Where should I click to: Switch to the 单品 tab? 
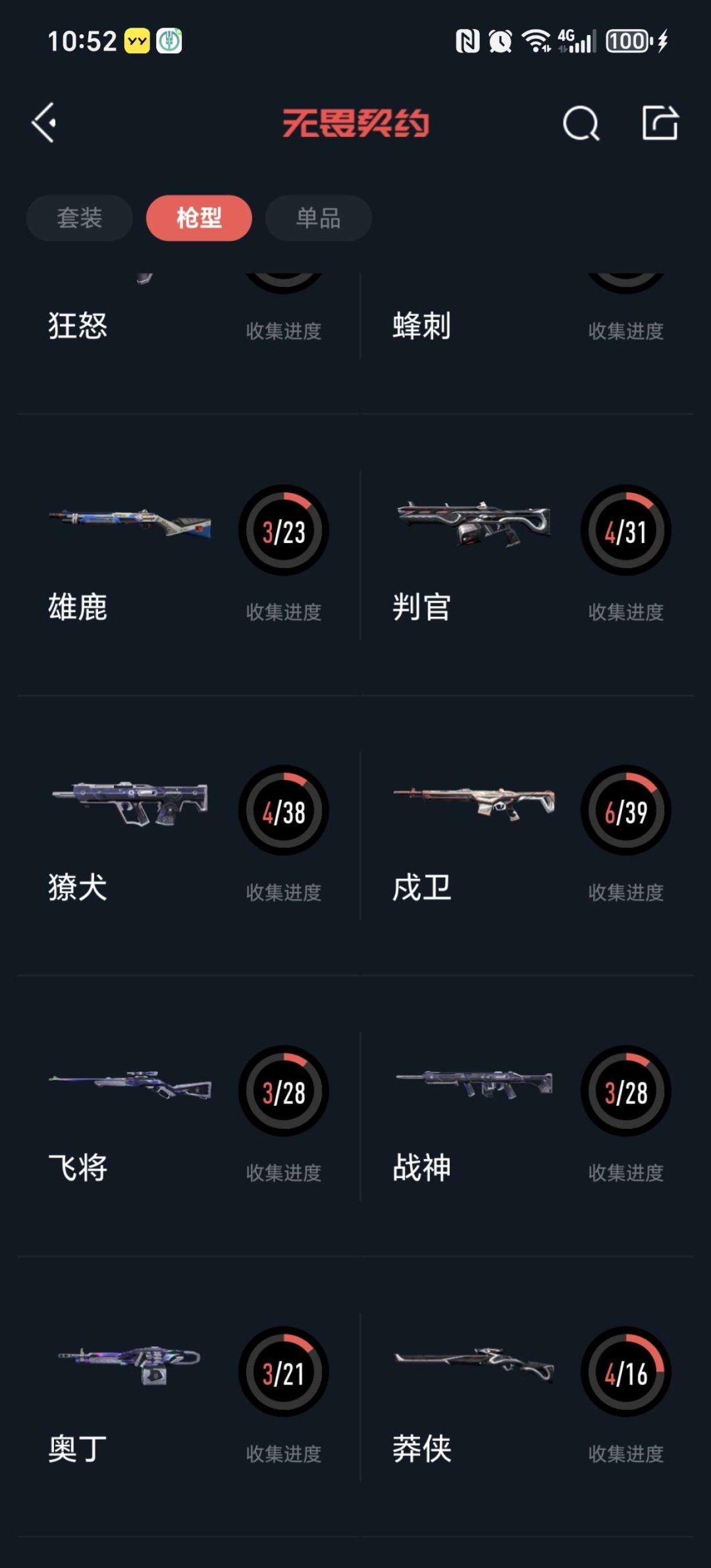pos(317,218)
